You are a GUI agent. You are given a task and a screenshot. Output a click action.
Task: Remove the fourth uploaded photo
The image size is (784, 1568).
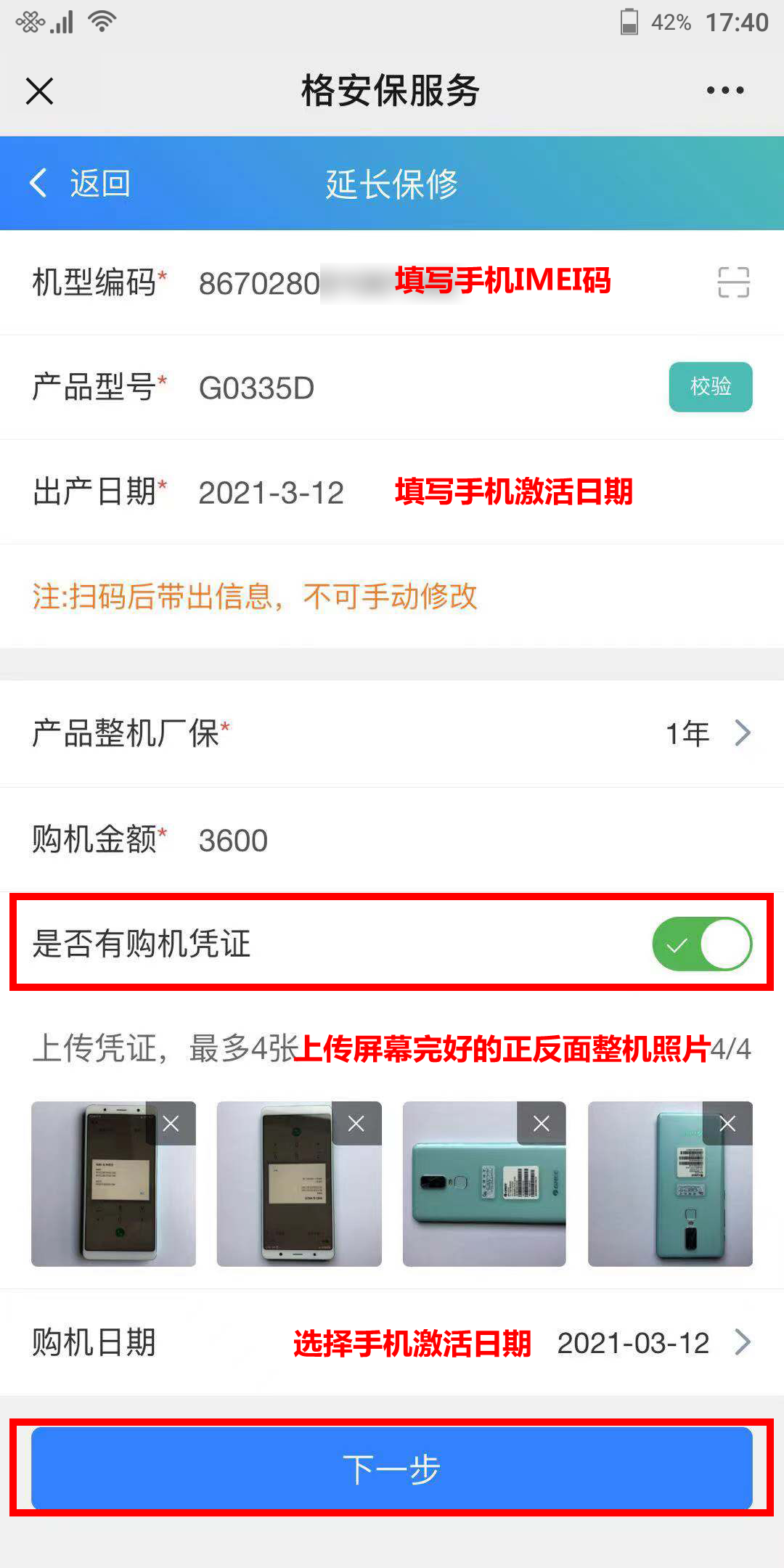click(x=727, y=1124)
